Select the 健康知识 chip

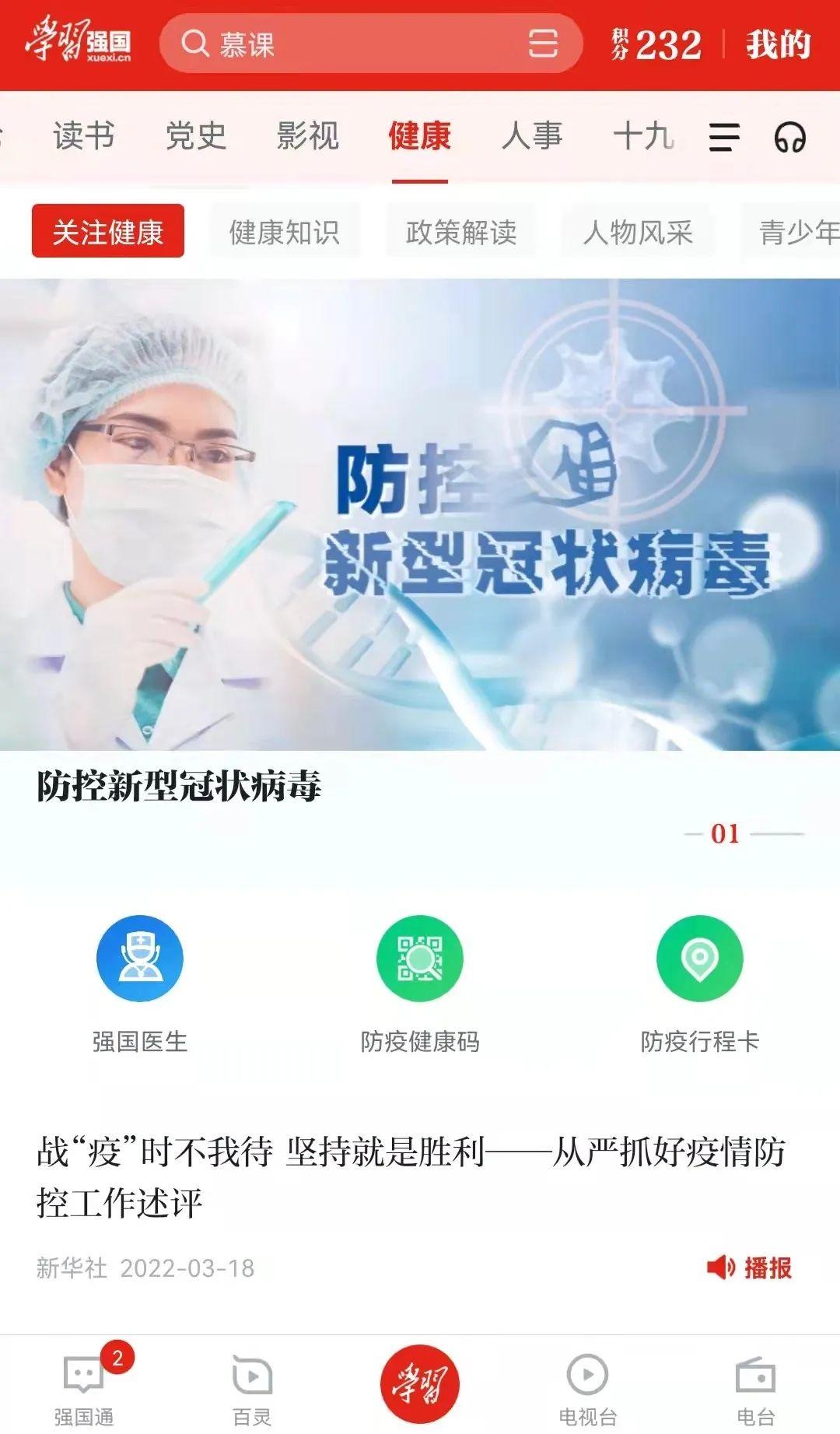click(x=284, y=231)
